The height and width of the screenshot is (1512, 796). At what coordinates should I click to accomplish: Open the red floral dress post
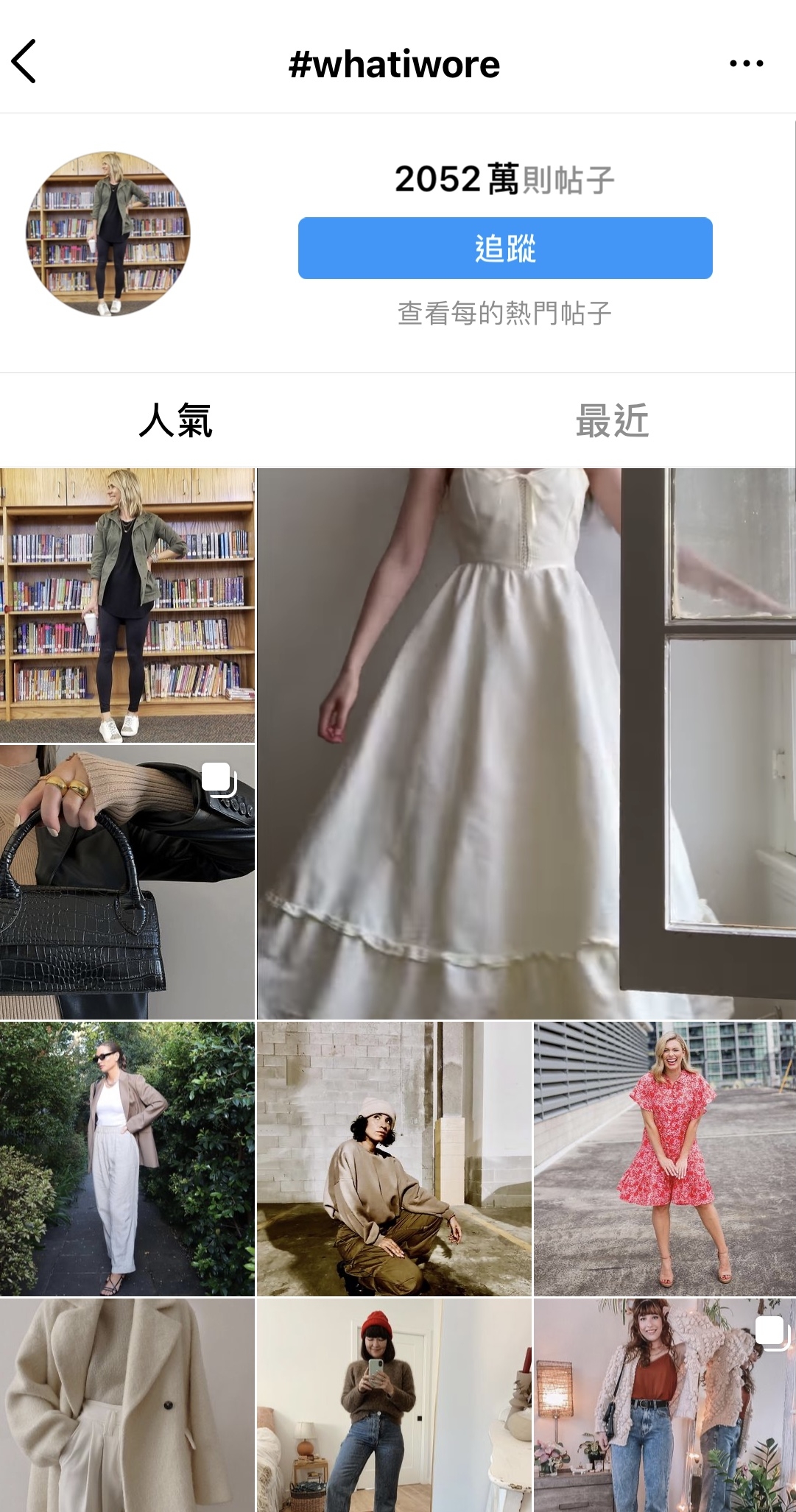pyautogui.click(x=664, y=1159)
